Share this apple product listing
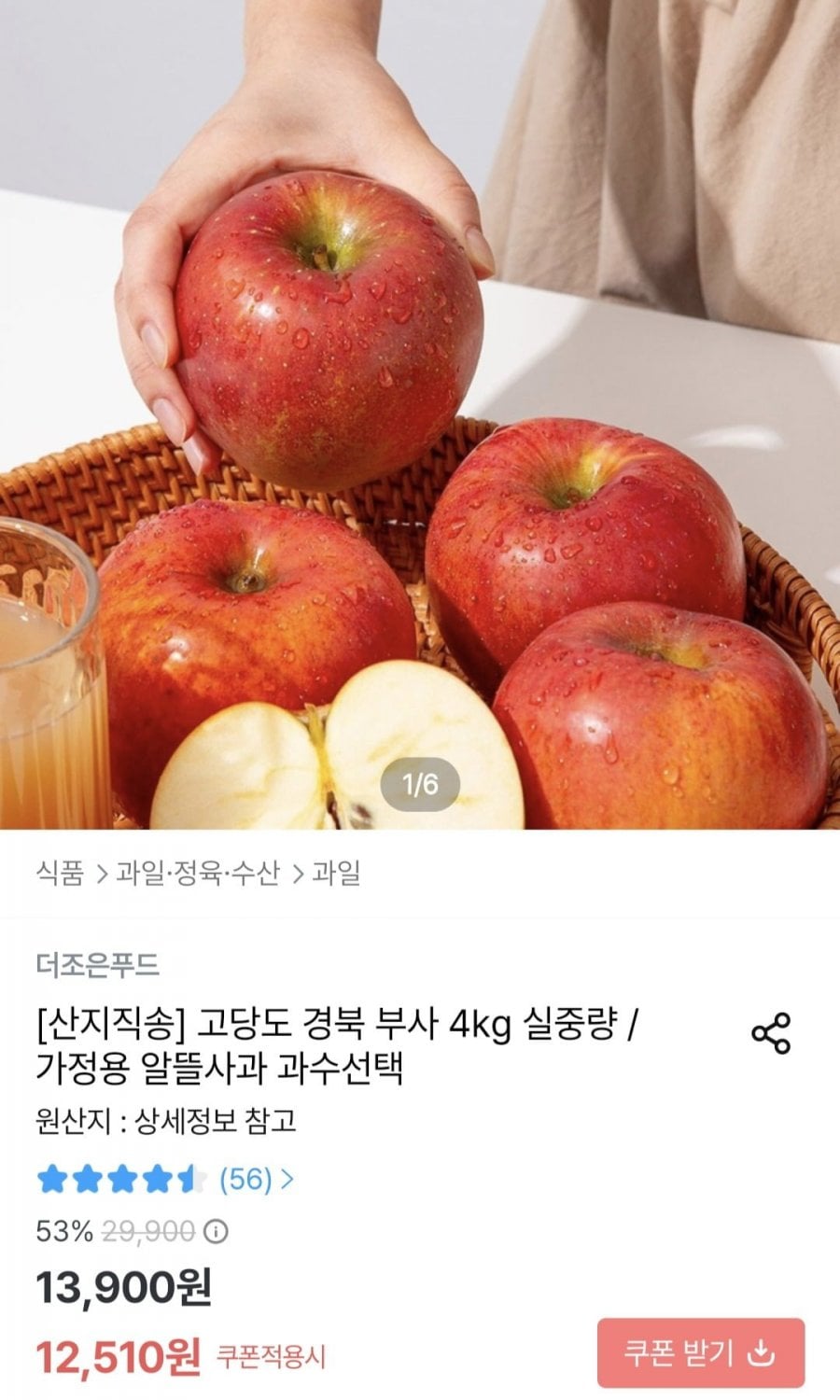840x1400 pixels. coord(771,1033)
